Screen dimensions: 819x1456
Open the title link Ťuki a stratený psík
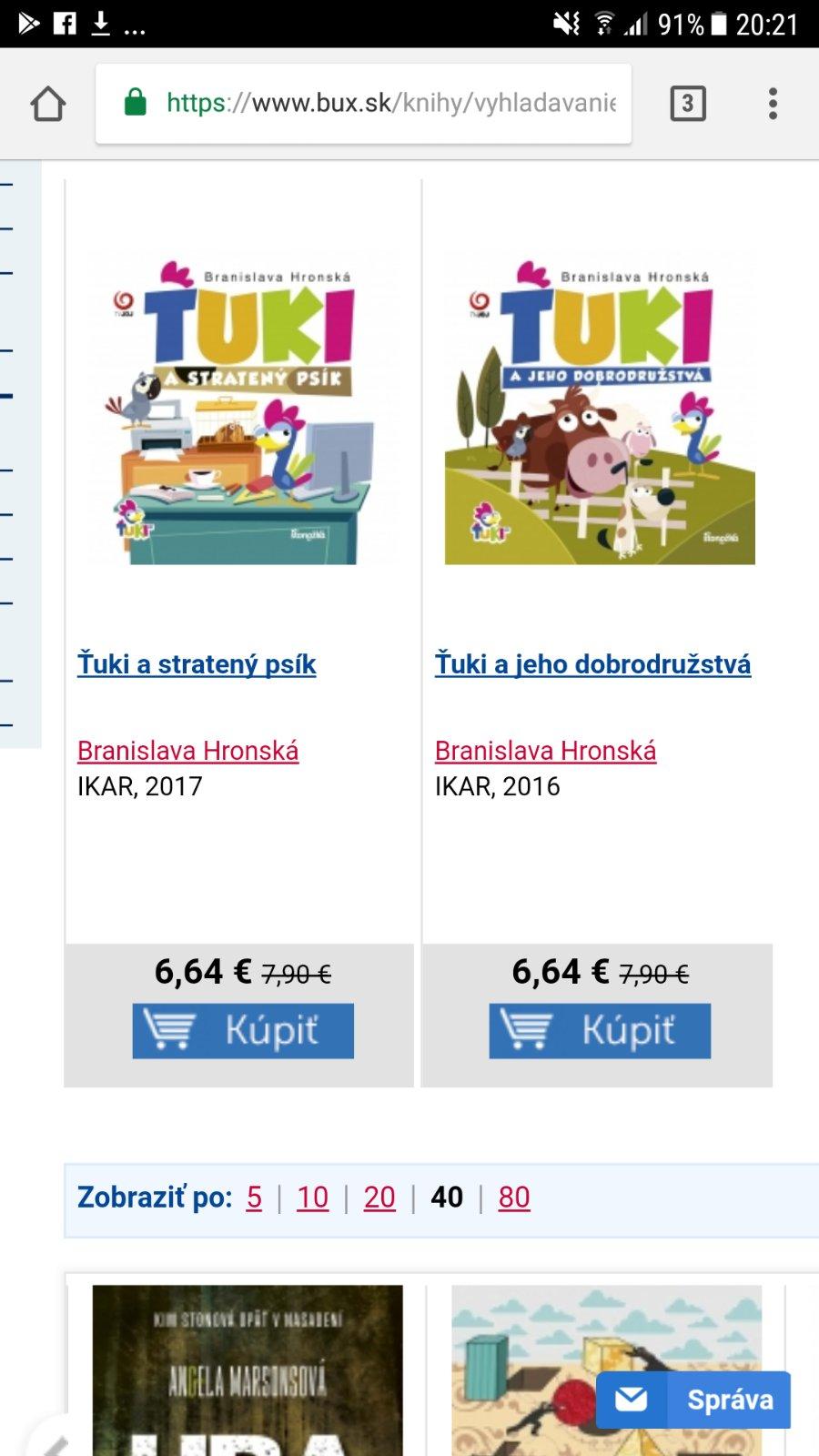tap(197, 664)
